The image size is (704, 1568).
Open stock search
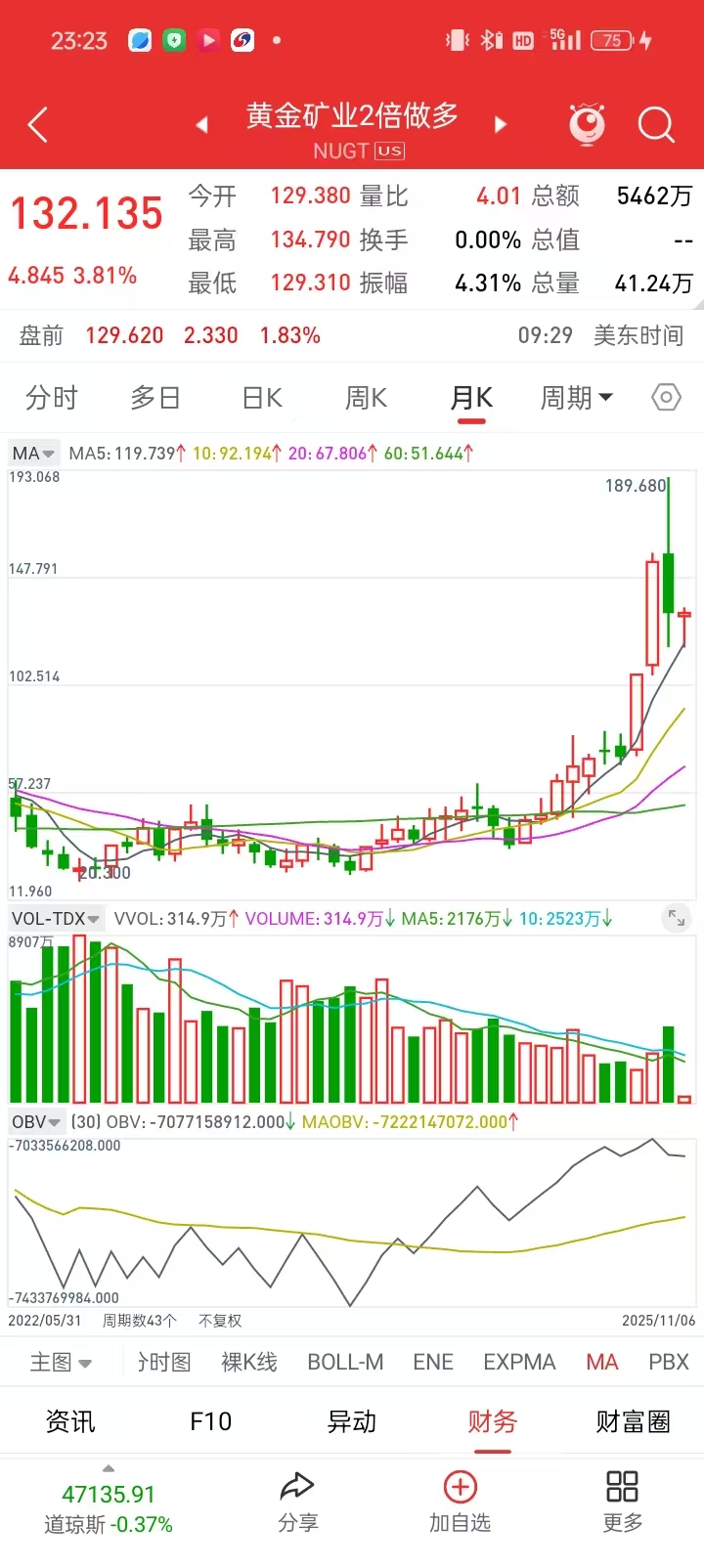tap(656, 125)
